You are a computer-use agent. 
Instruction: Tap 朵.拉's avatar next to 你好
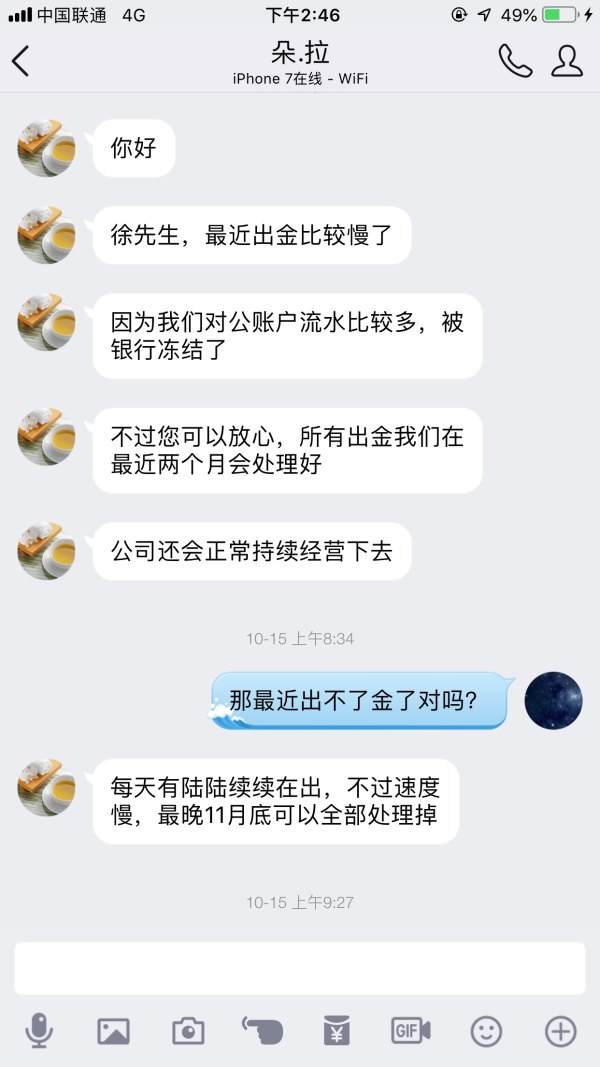pyautogui.click(x=46, y=148)
